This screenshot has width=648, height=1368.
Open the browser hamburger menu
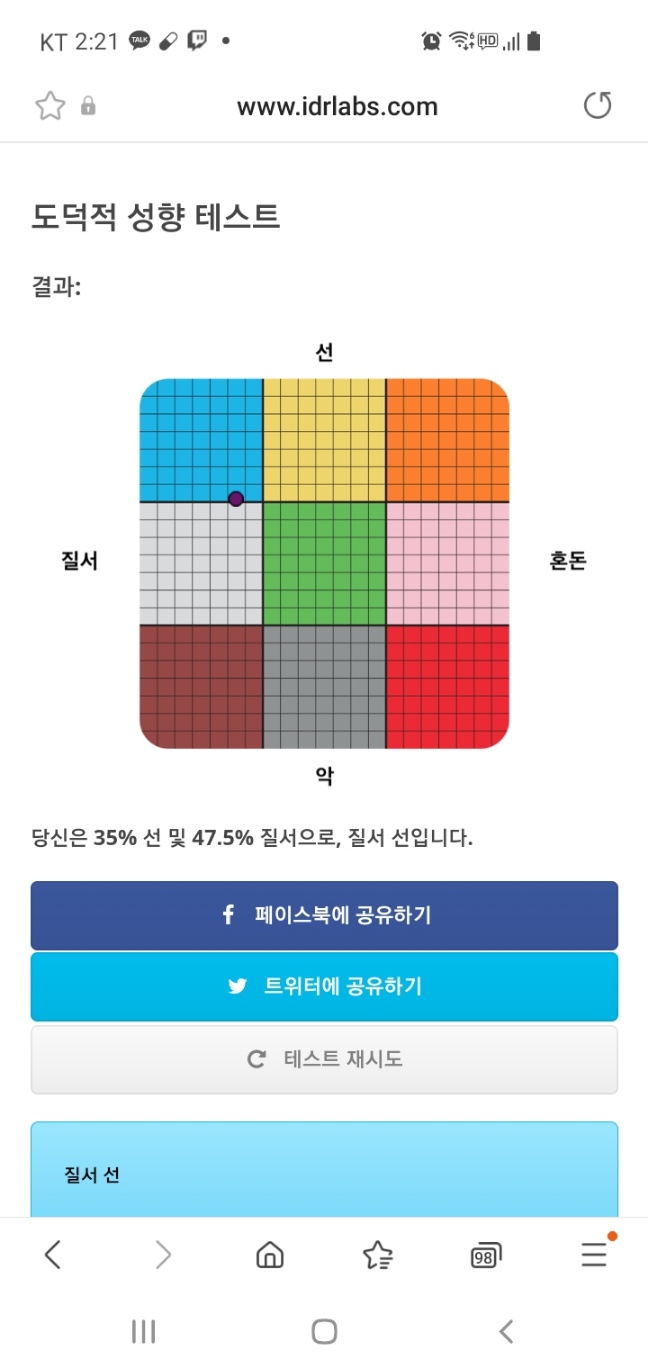[594, 1254]
